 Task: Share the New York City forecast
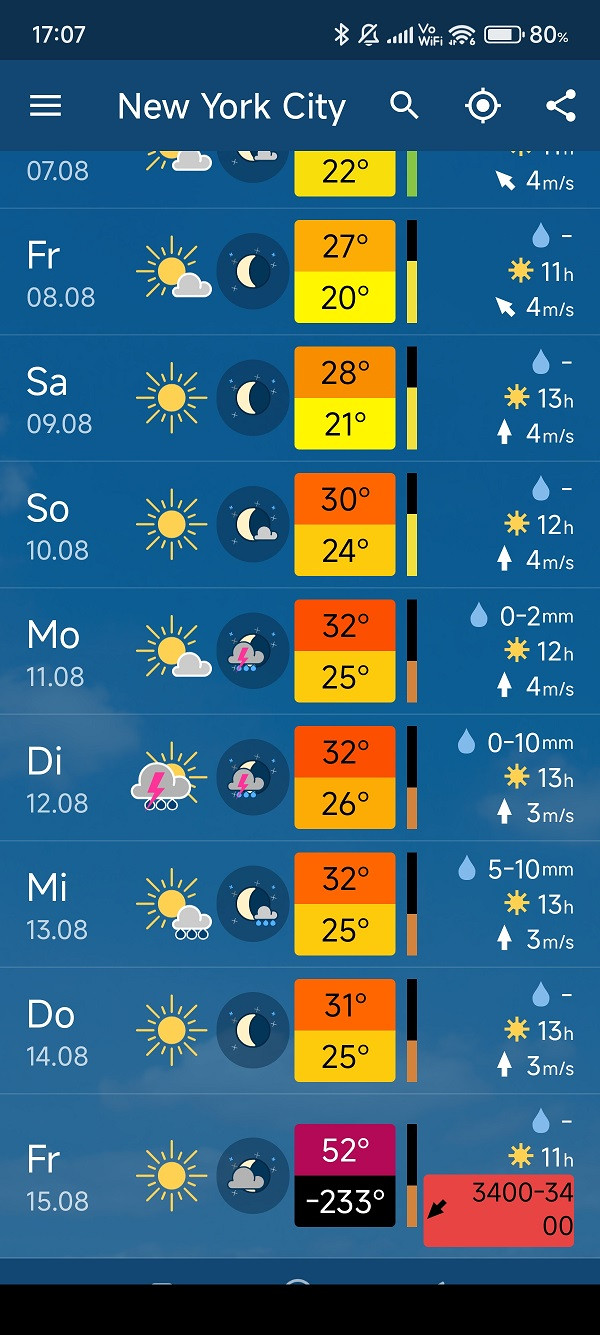click(561, 106)
